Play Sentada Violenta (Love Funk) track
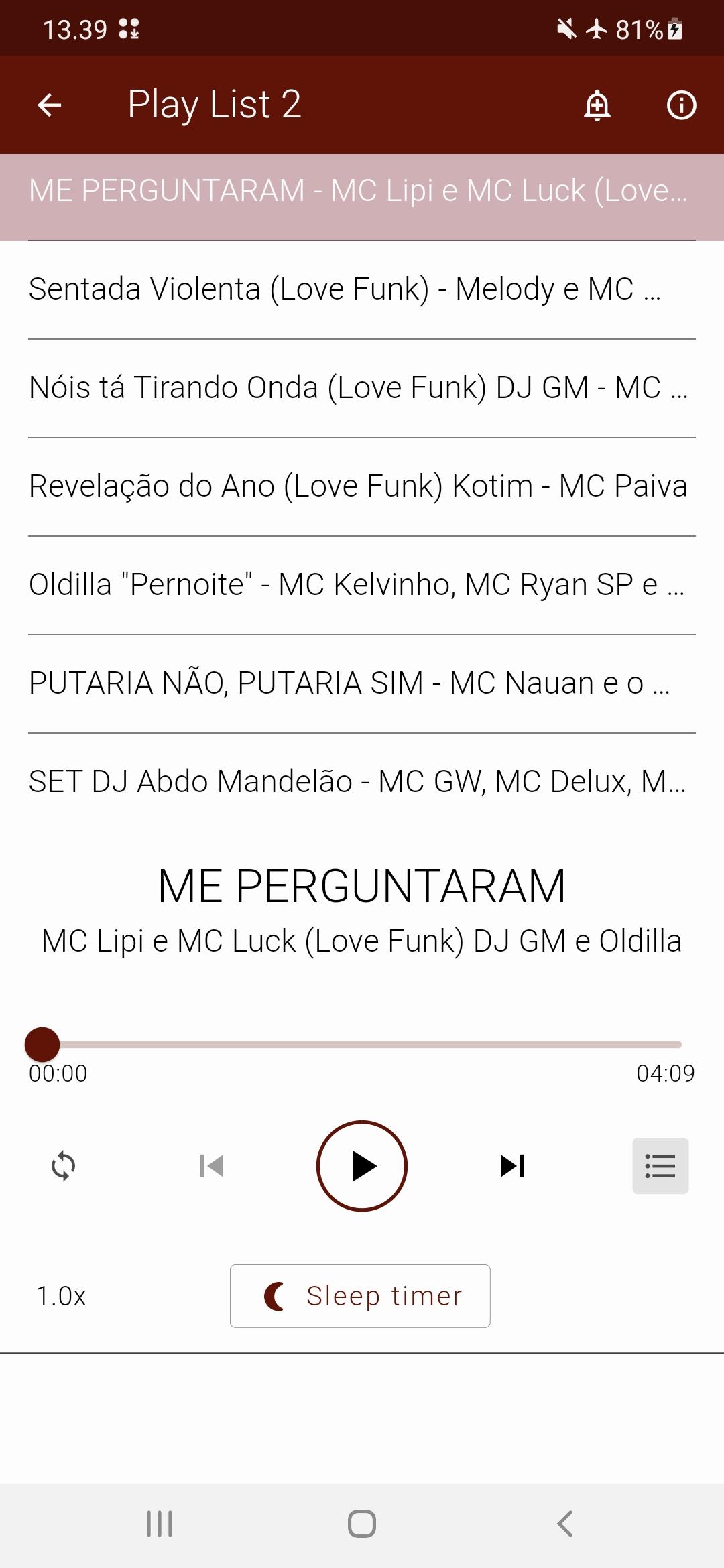Image resolution: width=724 pixels, height=1568 pixels. point(362,289)
